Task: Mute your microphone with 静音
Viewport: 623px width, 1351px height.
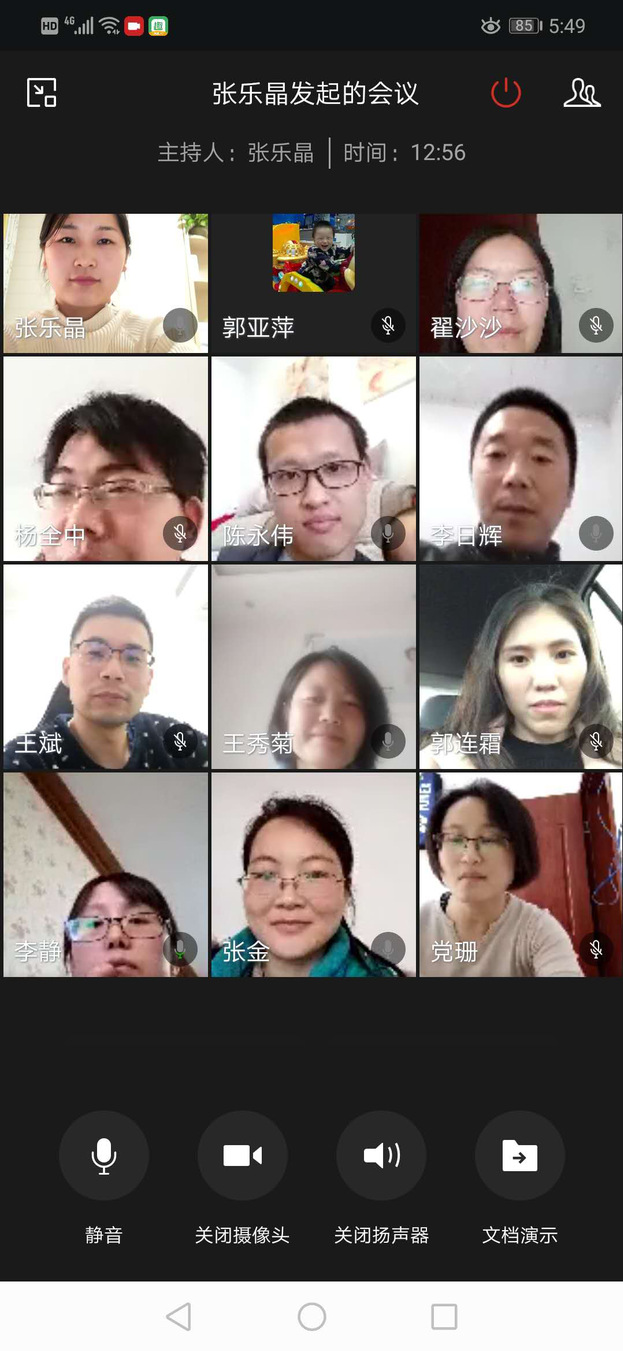Action: (x=104, y=1156)
